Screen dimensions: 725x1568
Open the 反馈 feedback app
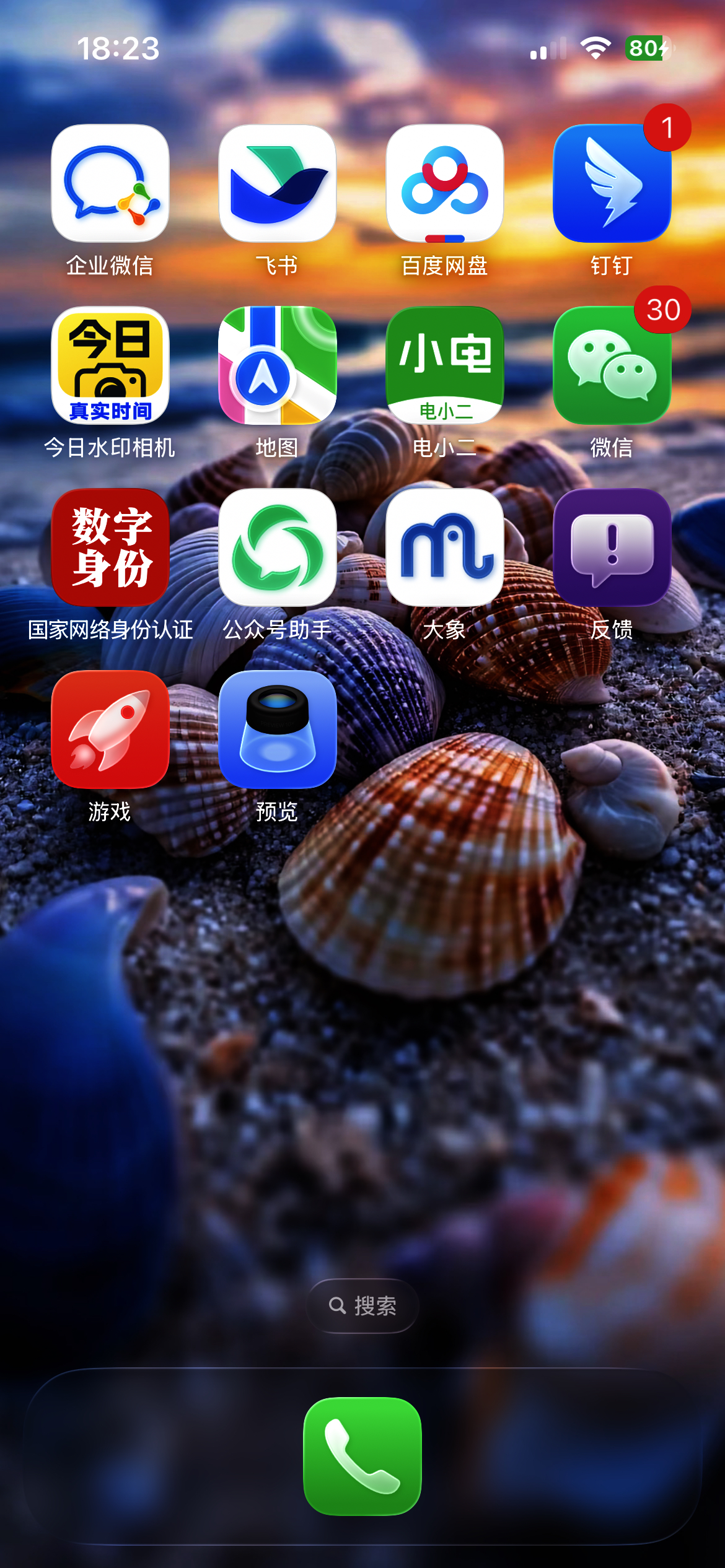coord(613,549)
